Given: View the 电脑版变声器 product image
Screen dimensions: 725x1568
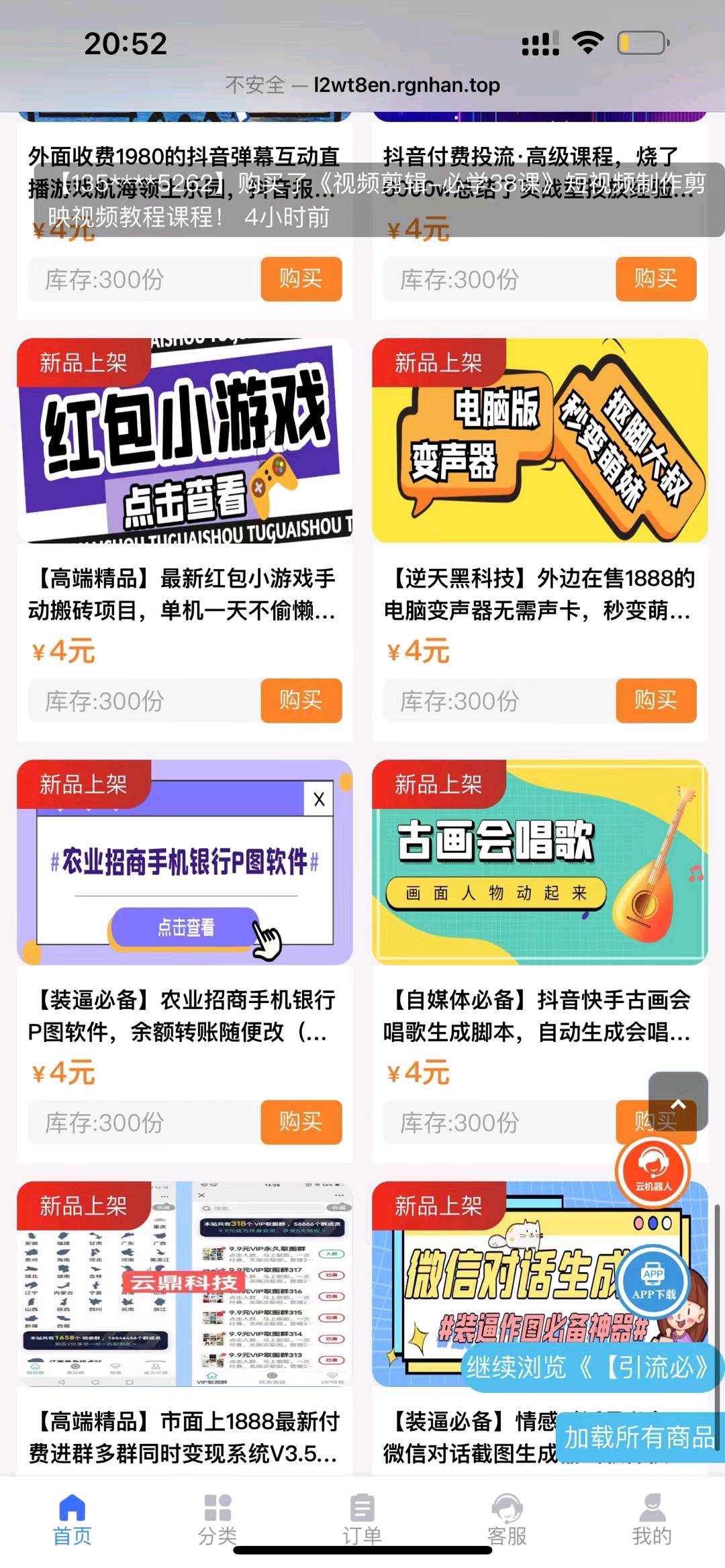Looking at the screenshot, I should pyautogui.click(x=540, y=441).
